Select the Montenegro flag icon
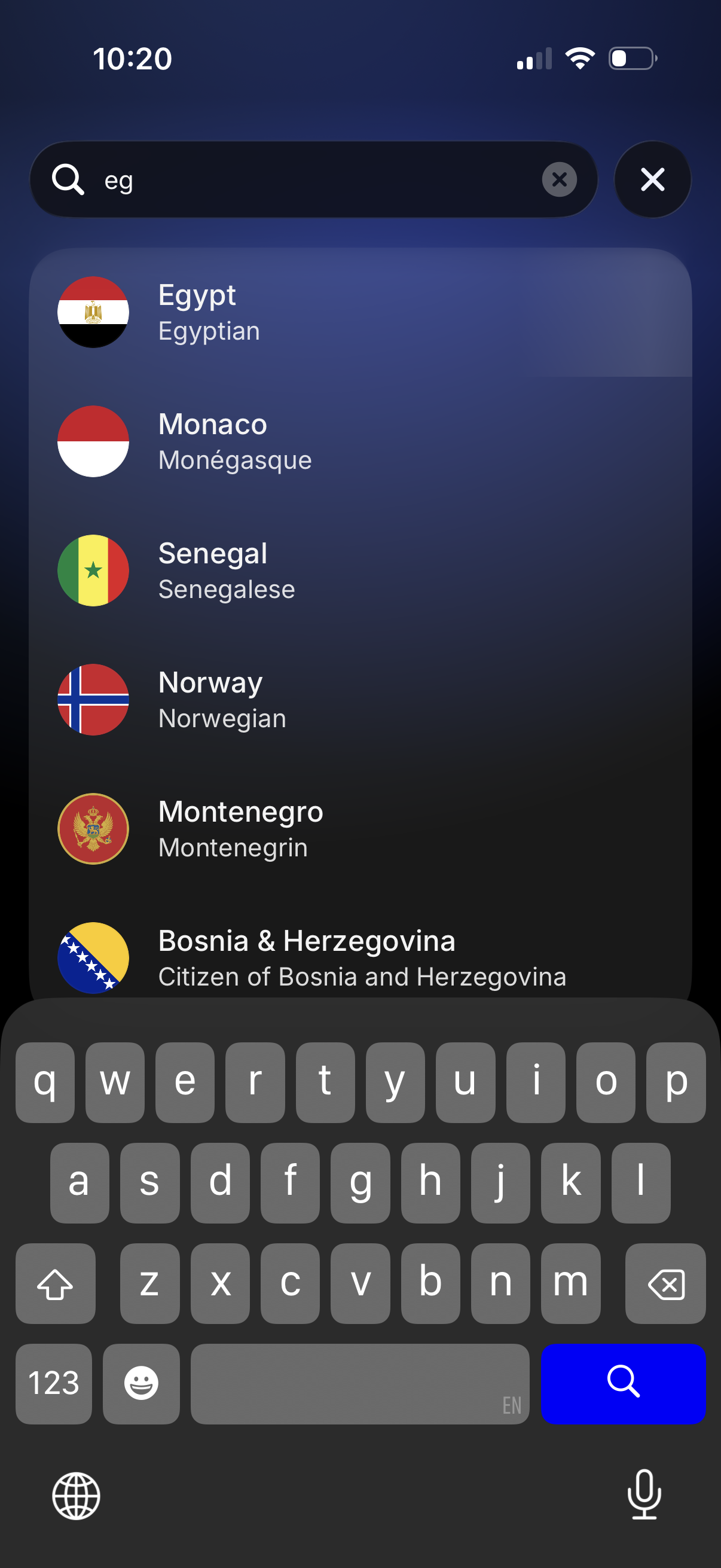Screen dimensions: 721x1568 click(x=93, y=828)
